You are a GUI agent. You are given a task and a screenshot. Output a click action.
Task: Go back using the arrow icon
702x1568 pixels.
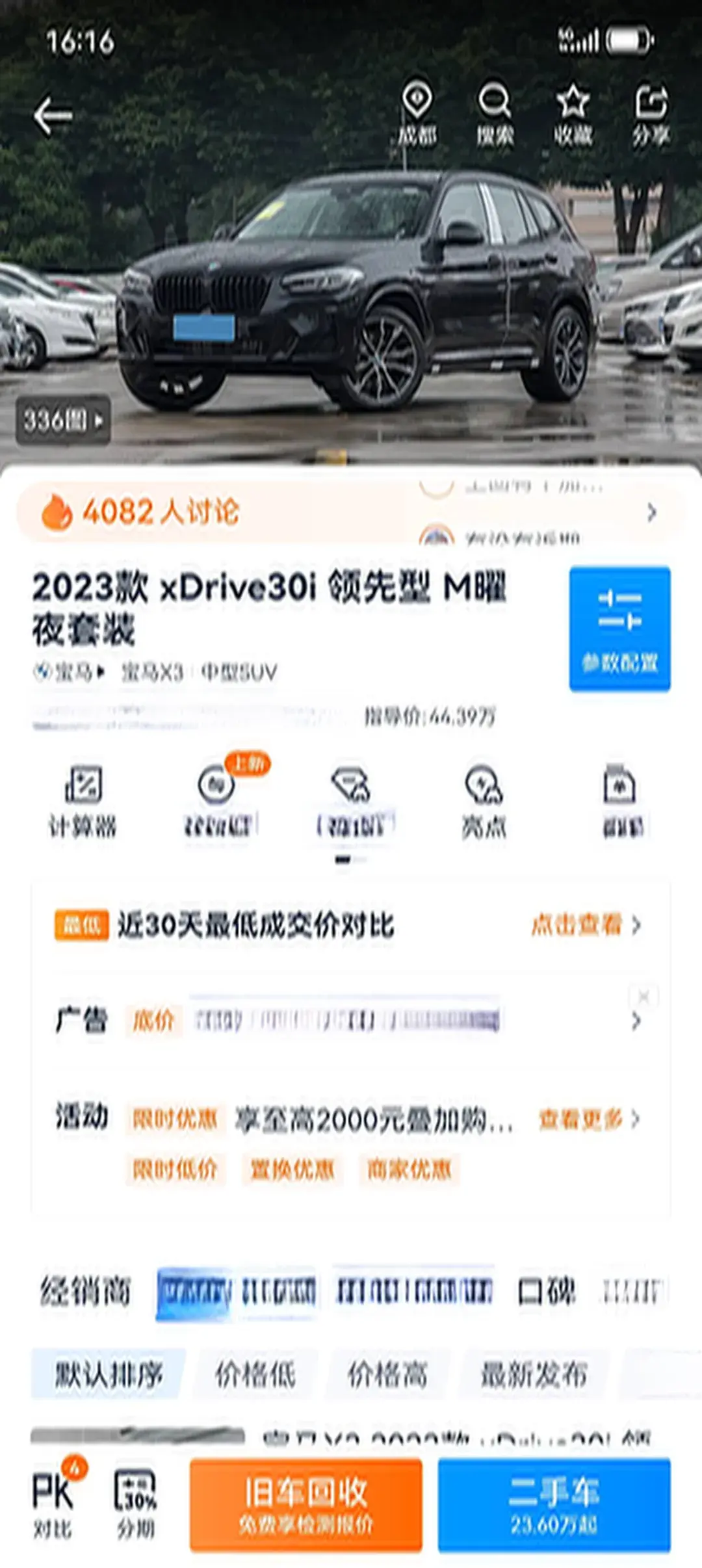point(53,116)
